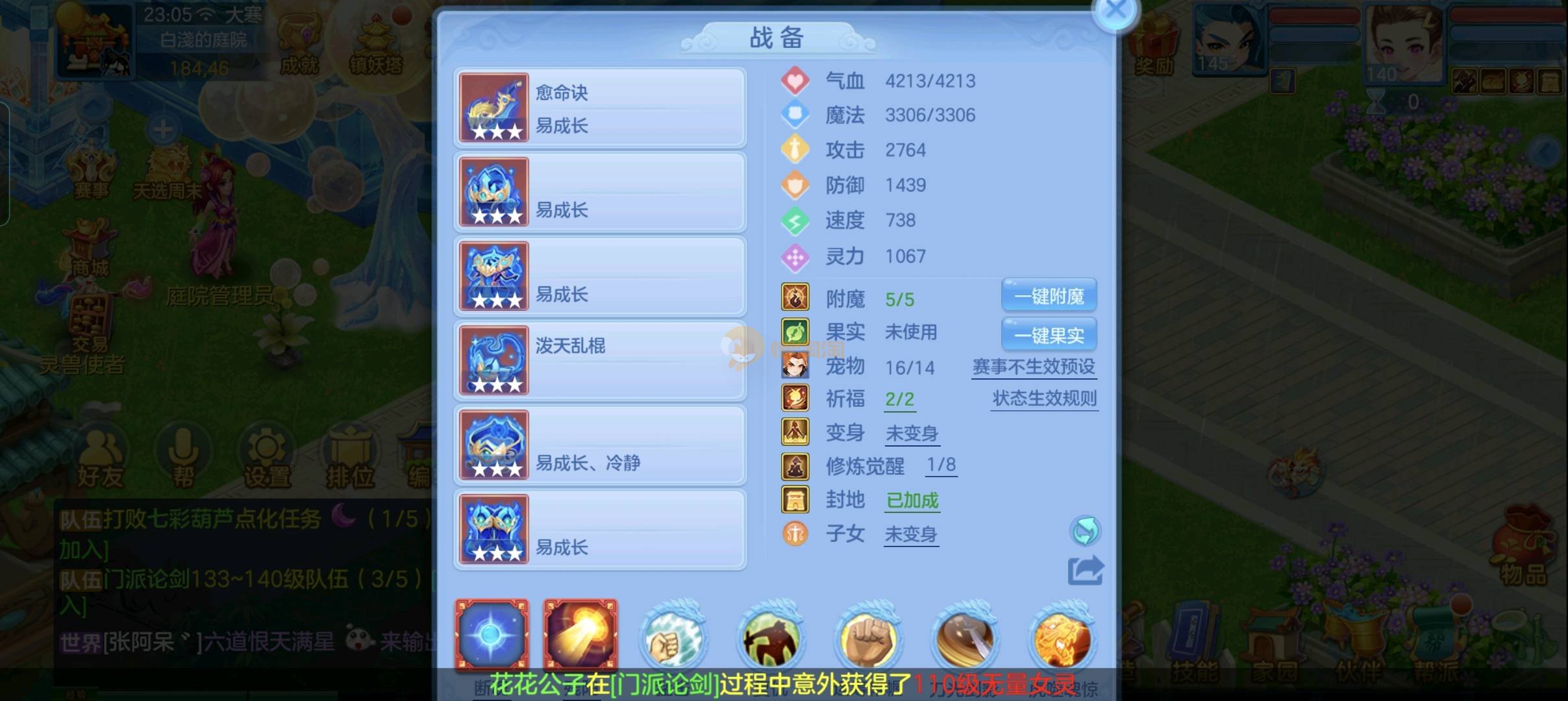This screenshot has width=1568, height=701.
Task: Open the 易成长、冷静 equipment row
Action: [x=599, y=445]
